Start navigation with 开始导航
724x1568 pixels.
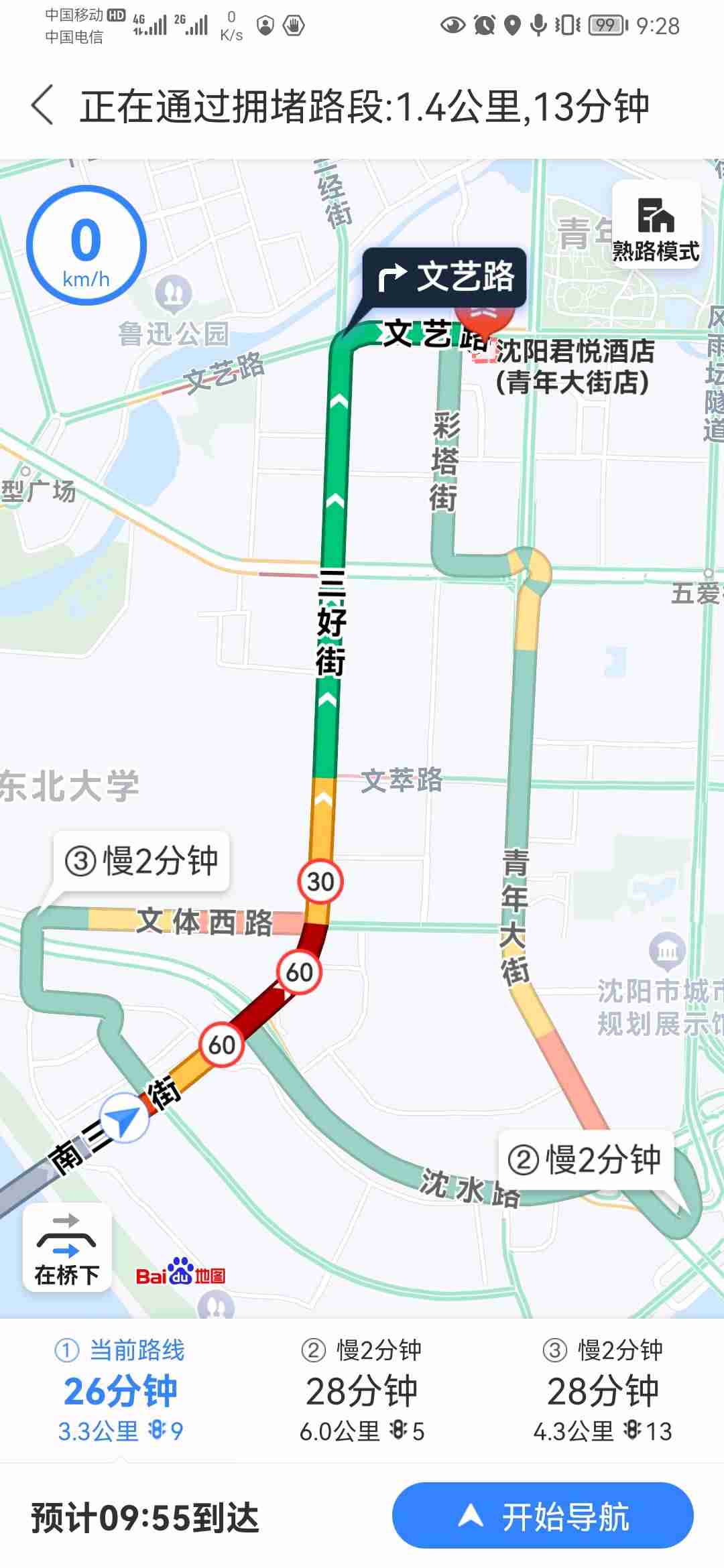pos(542,1517)
